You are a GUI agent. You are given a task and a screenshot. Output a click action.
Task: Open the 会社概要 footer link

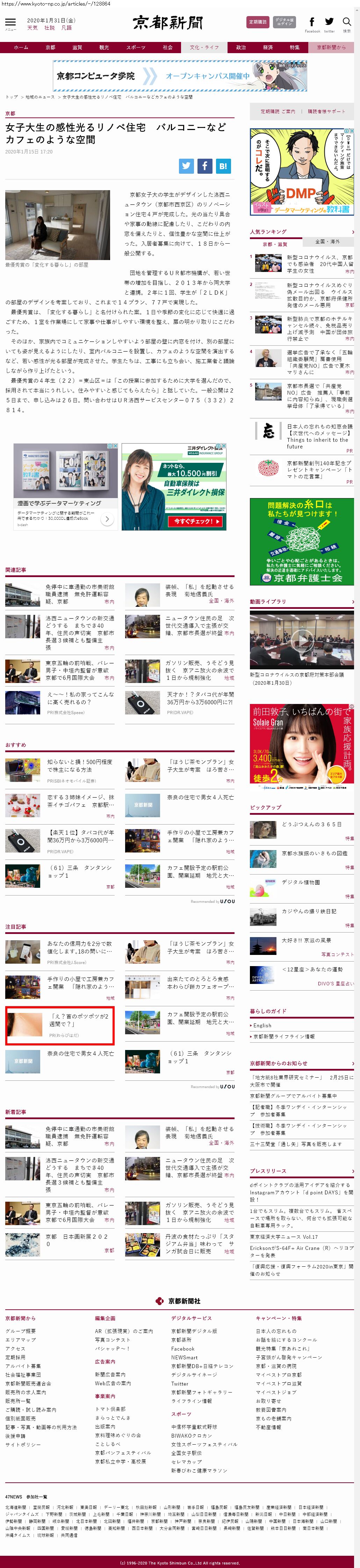tap(21, 1331)
